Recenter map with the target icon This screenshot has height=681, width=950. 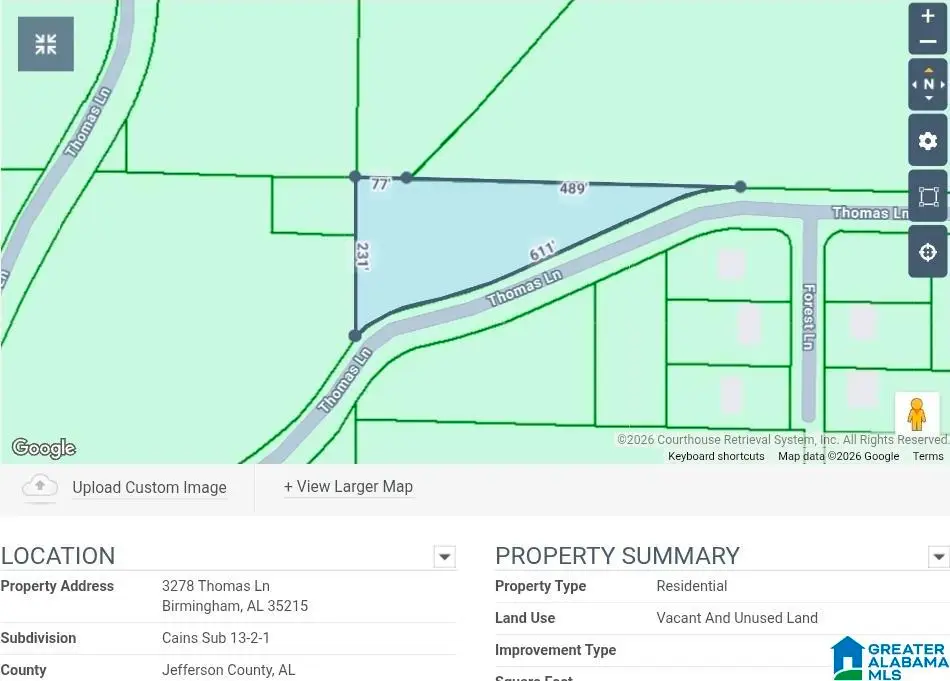tap(927, 251)
